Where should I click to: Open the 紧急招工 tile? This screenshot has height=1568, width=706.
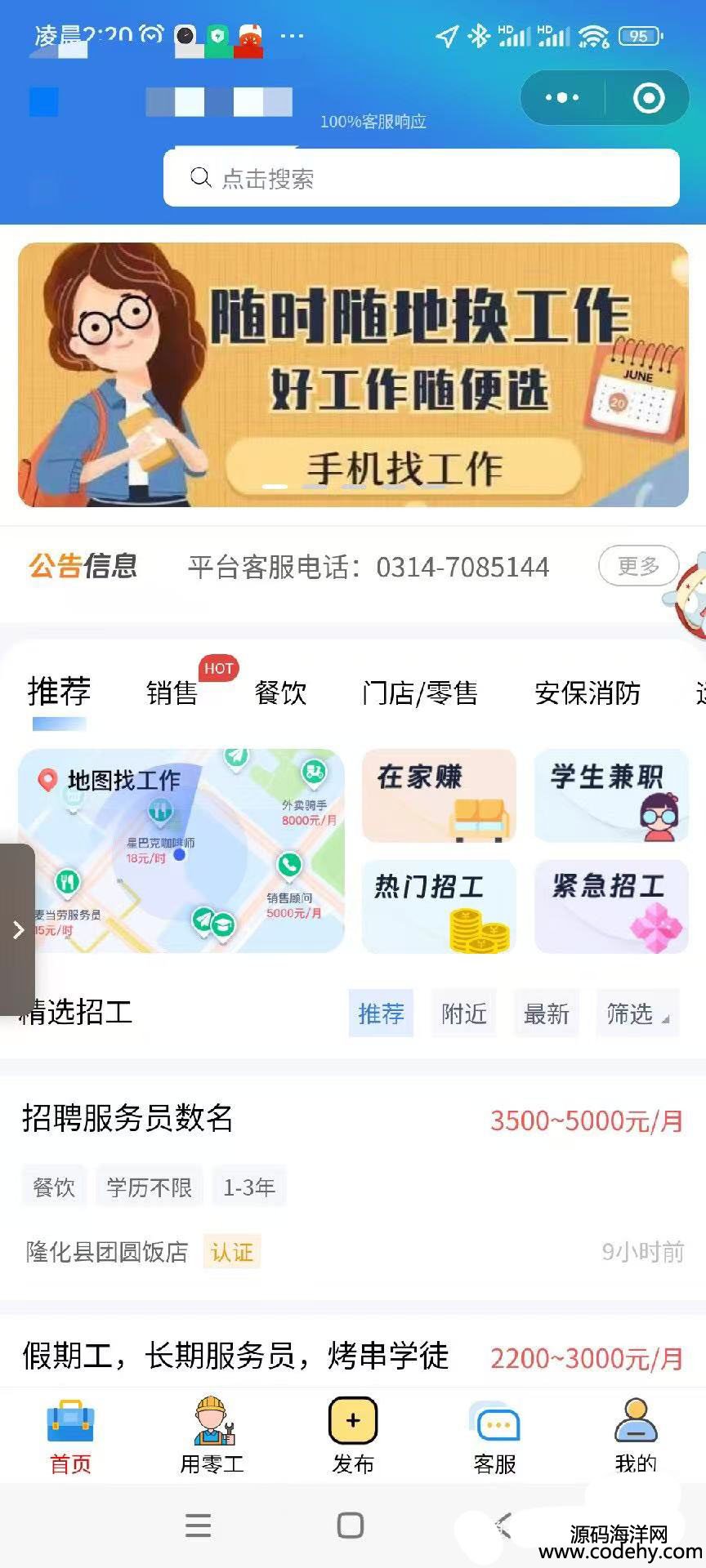(610, 906)
